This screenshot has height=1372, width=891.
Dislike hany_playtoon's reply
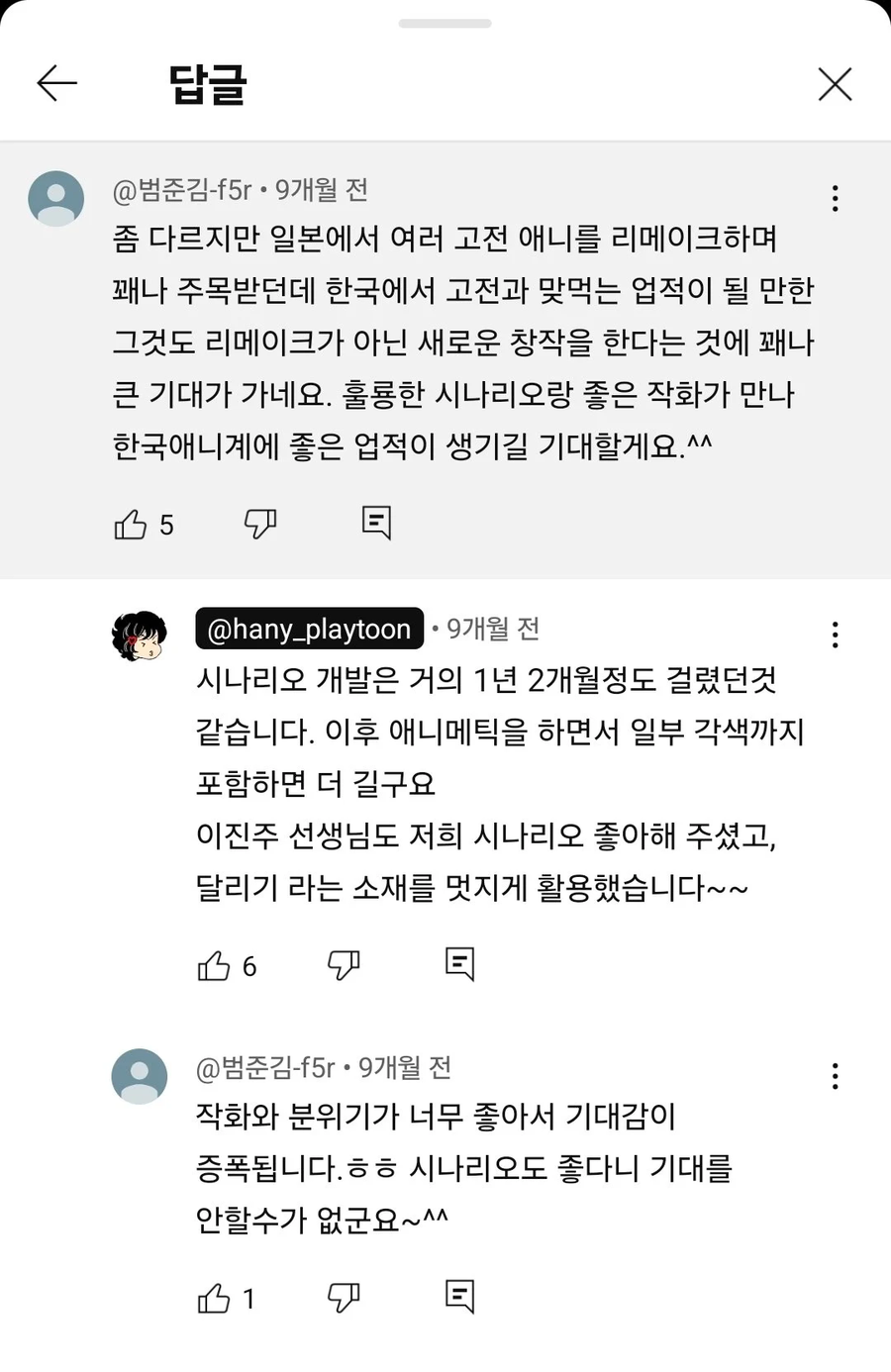344,964
